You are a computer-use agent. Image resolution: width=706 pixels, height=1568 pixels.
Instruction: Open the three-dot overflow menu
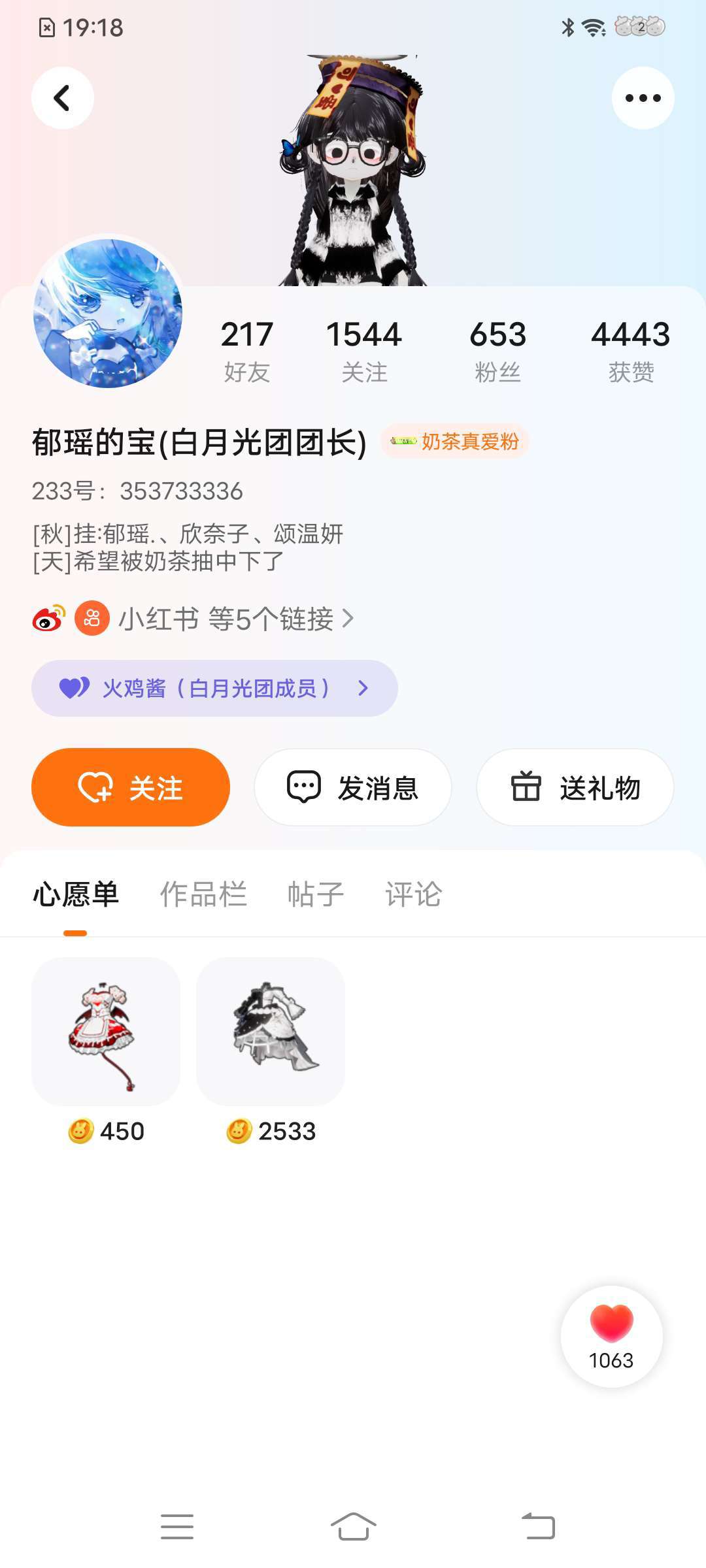643,98
